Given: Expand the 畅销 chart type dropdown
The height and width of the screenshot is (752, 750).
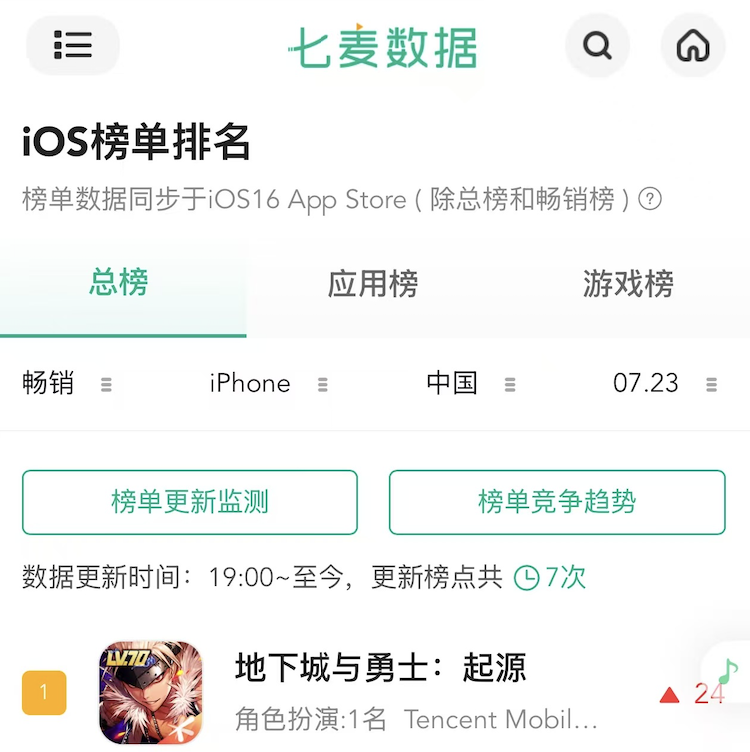Looking at the screenshot, I should tap(66, 383).
